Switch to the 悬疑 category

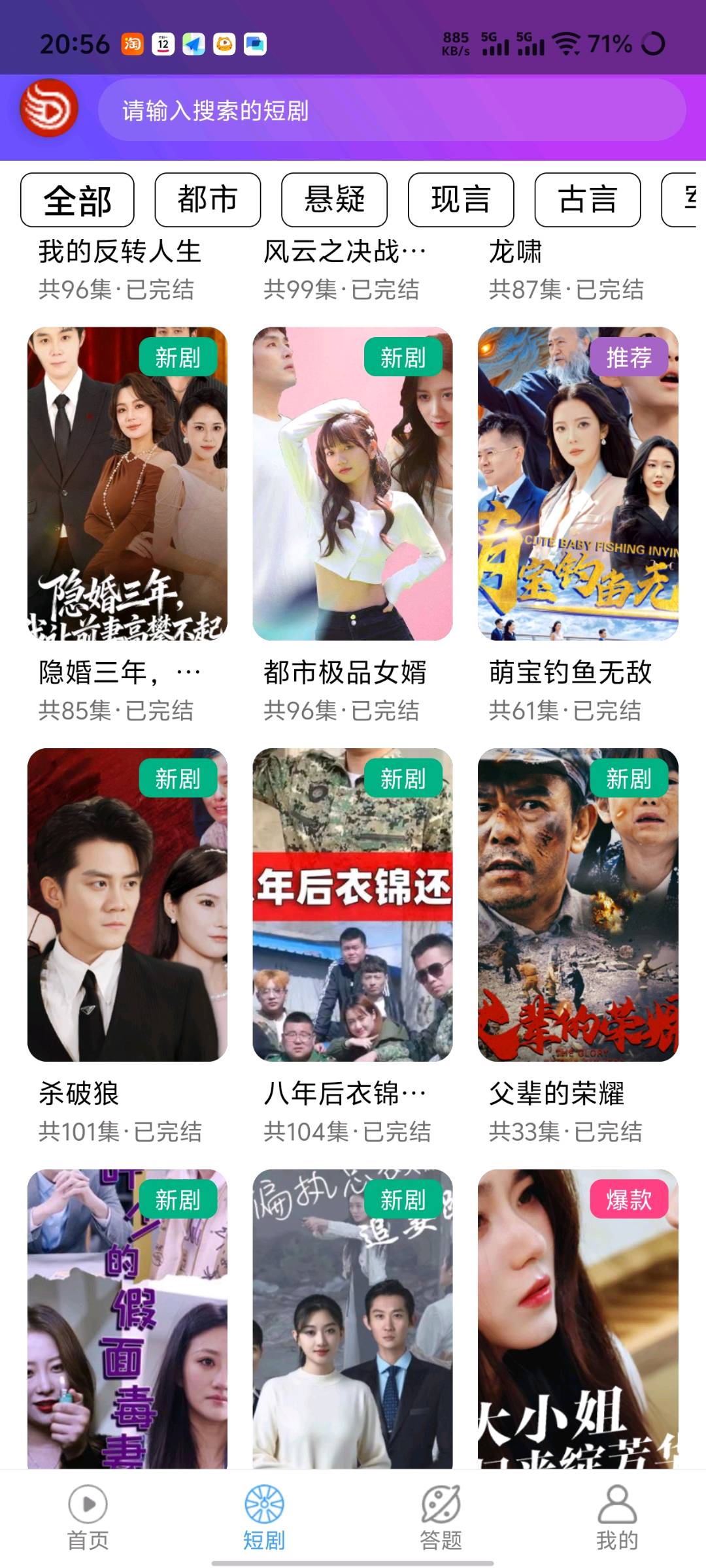(x=335, y=201)
